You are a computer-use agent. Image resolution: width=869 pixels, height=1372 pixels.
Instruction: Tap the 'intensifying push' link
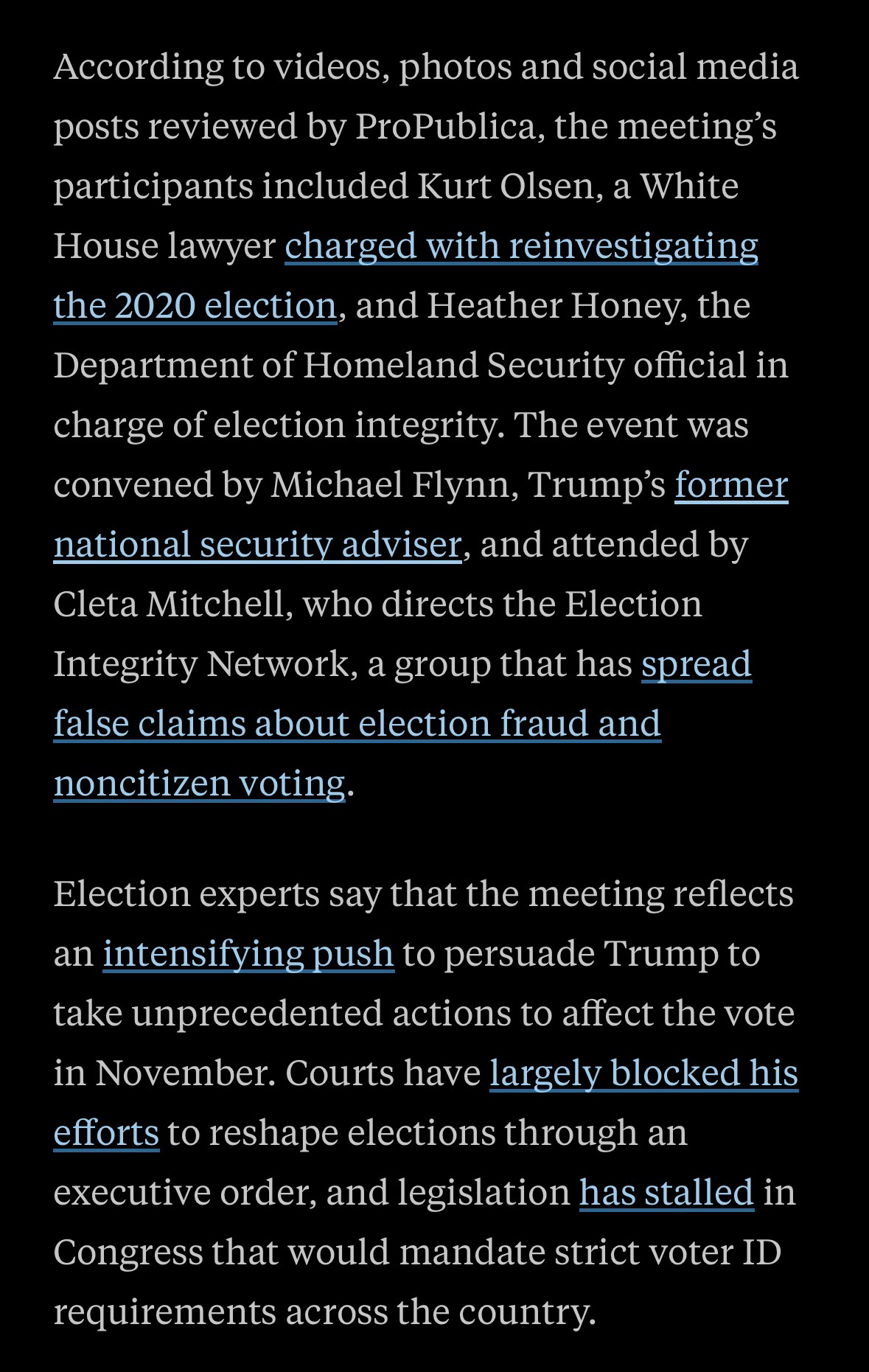(x=248, y=953)
